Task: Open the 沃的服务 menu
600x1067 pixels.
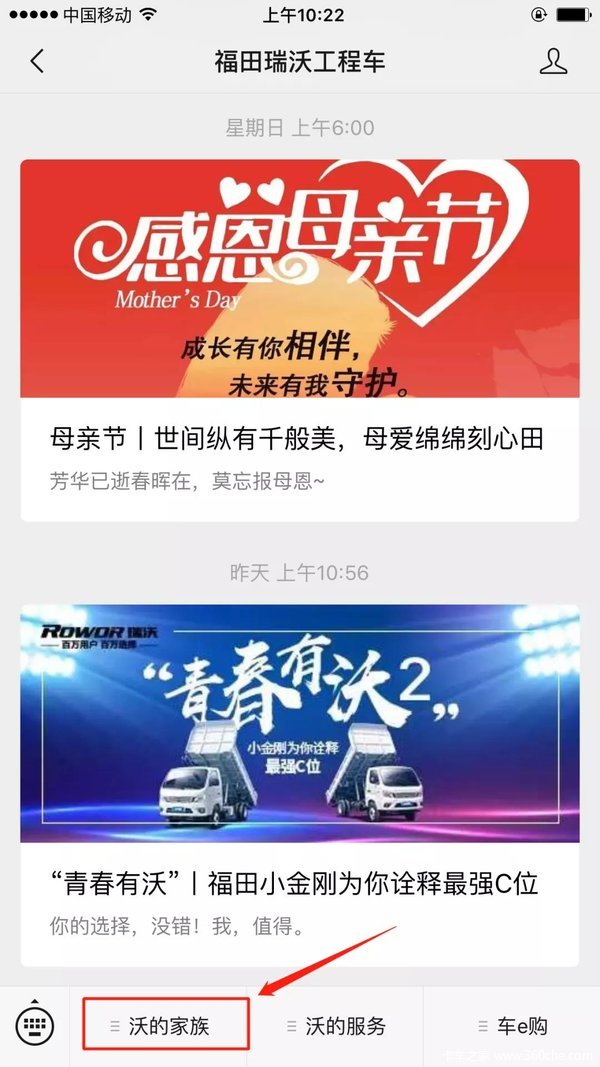Action: pos(336,1025)
